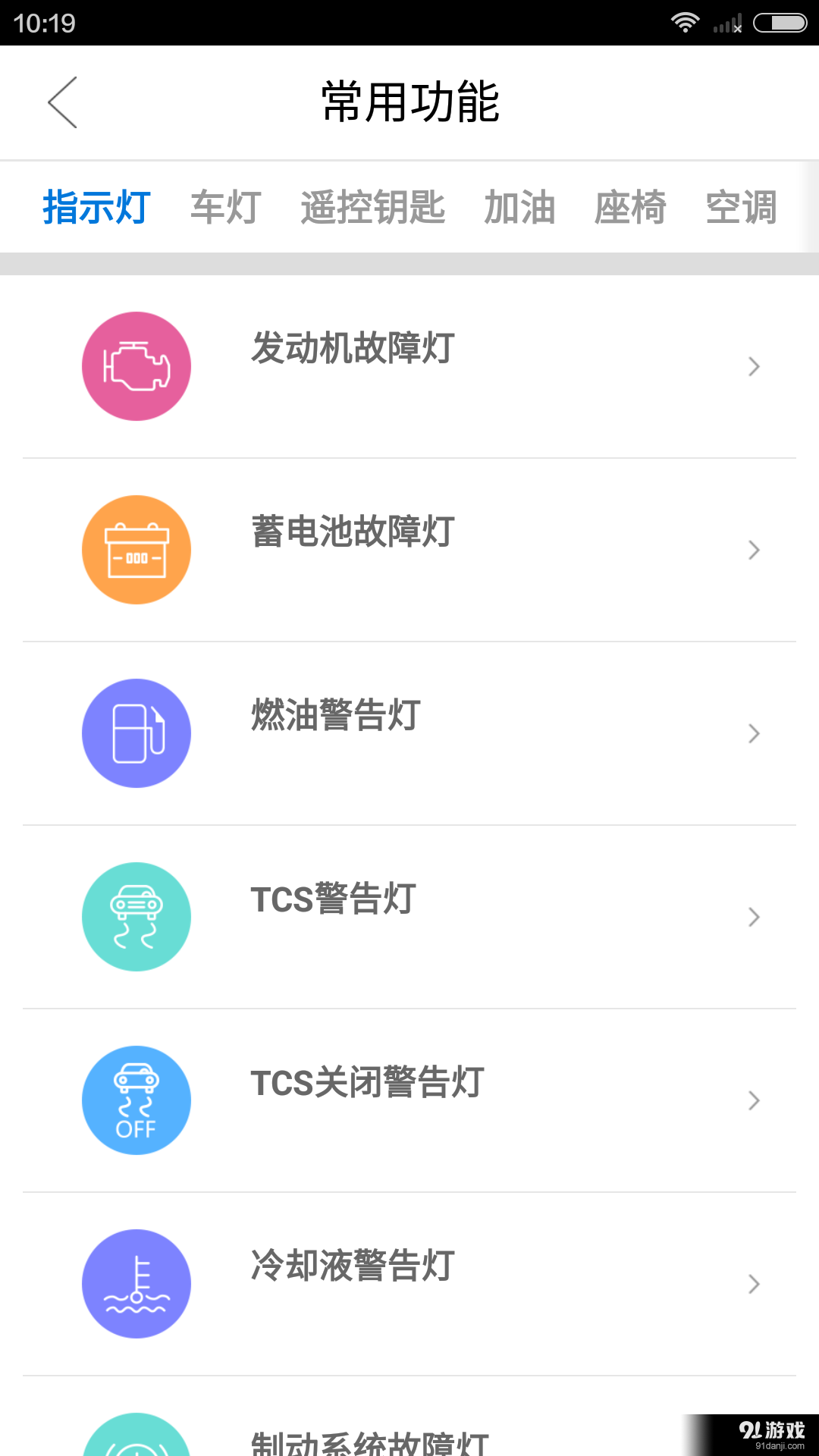Switch to the 车灯 tab
Screen dimensions: 819x1456
click(225, 207)
